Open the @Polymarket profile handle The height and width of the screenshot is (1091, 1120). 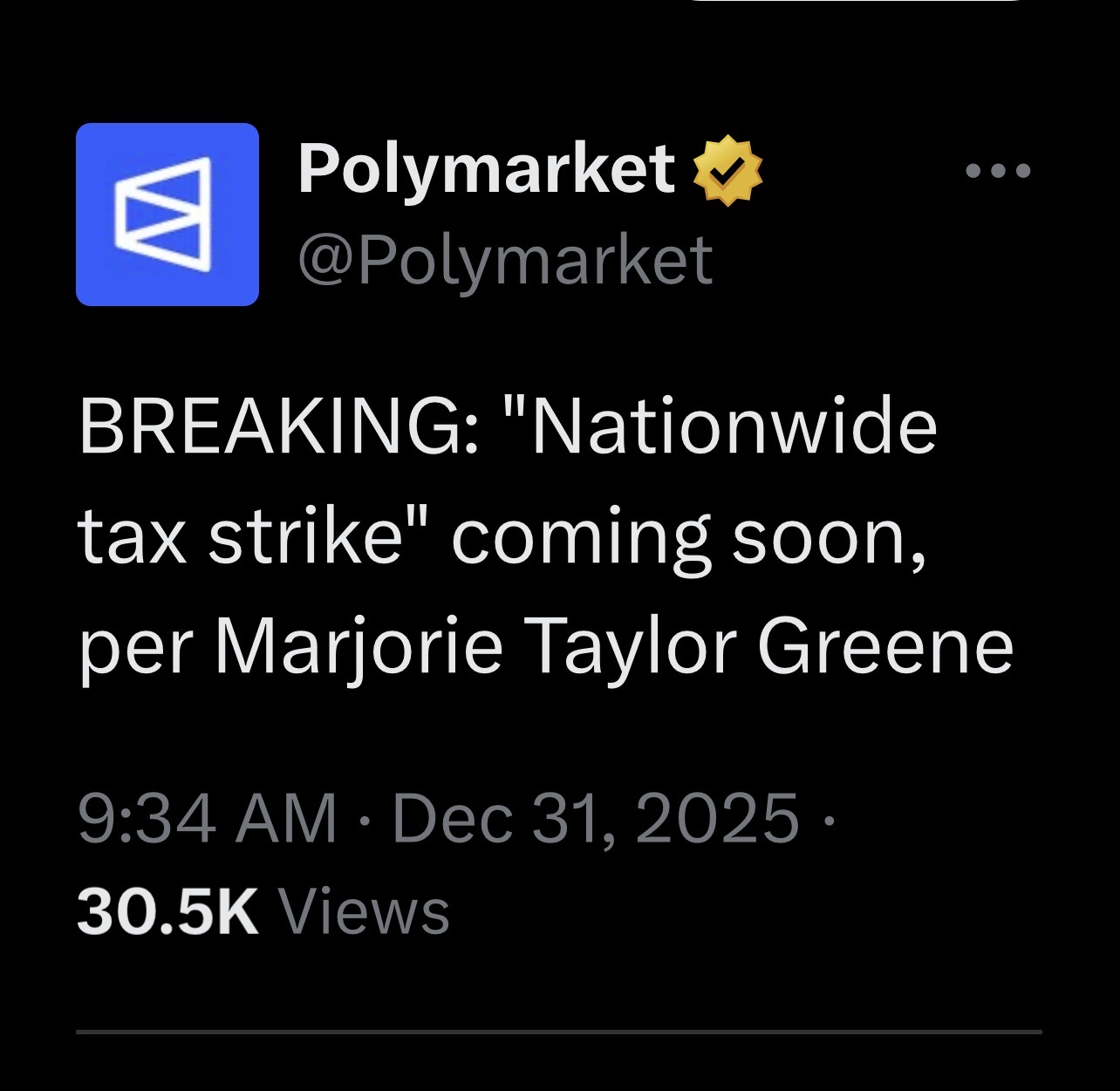click(505, 260)
